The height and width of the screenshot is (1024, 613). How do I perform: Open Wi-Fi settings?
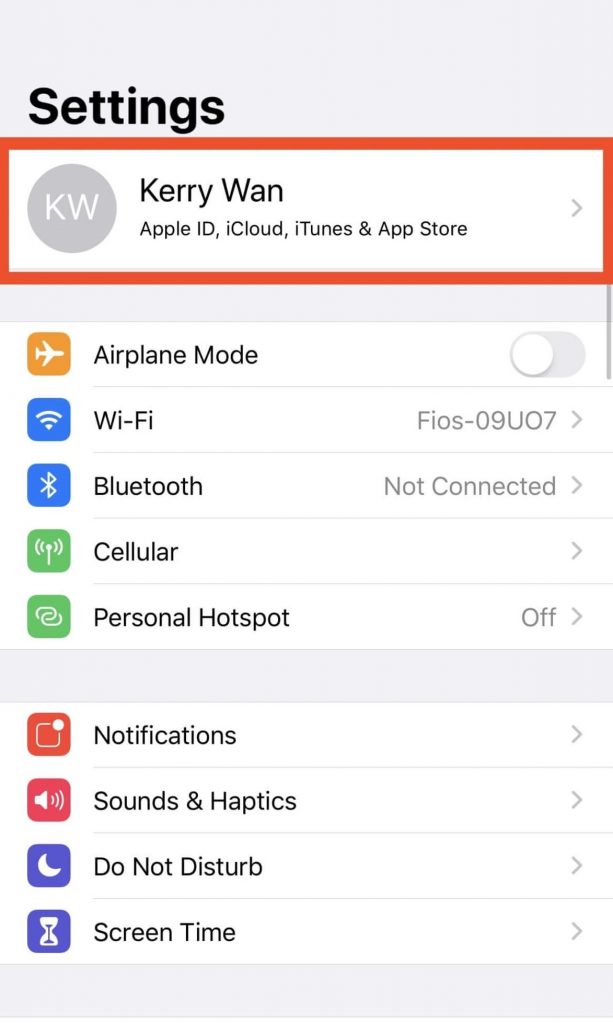click(x=306, y=421)
